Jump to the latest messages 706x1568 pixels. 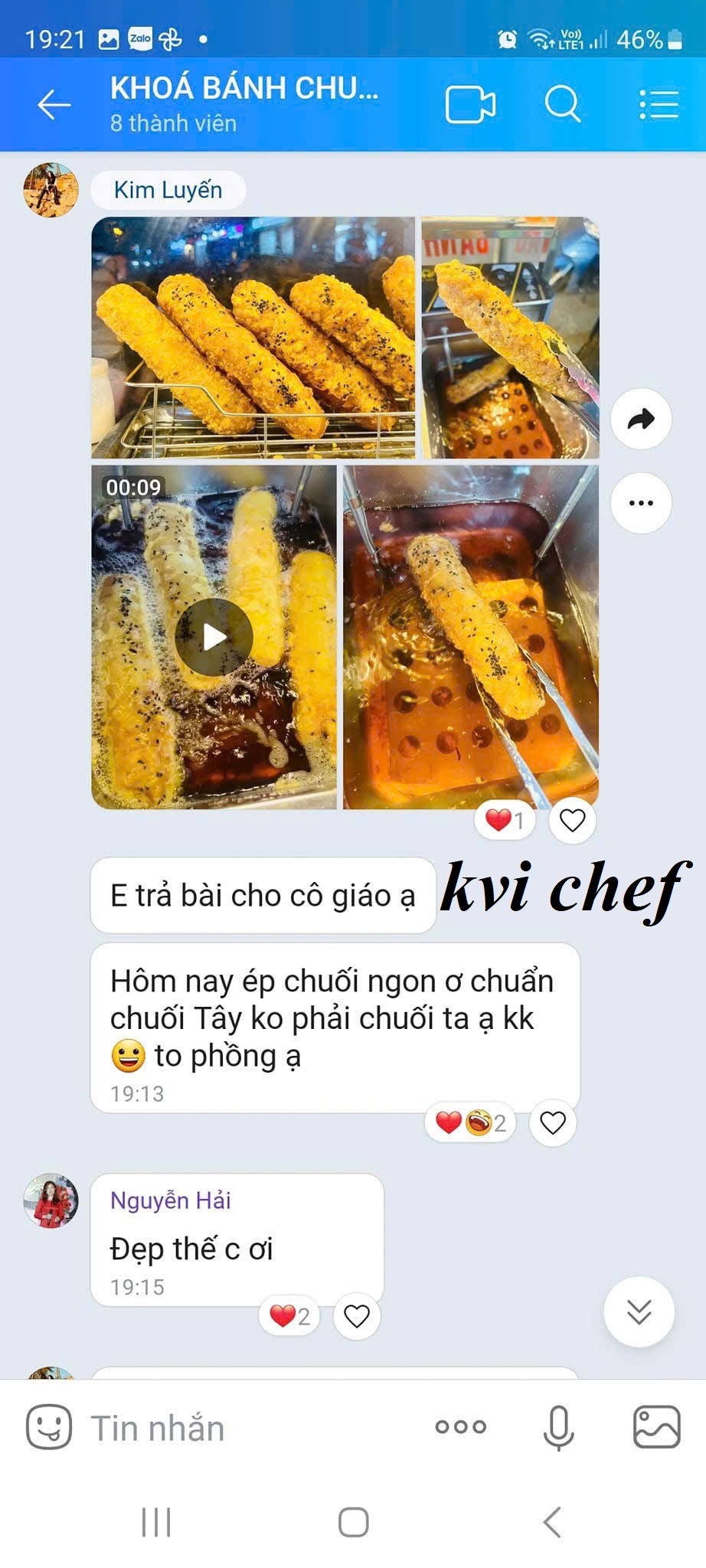pos(639,1312)
